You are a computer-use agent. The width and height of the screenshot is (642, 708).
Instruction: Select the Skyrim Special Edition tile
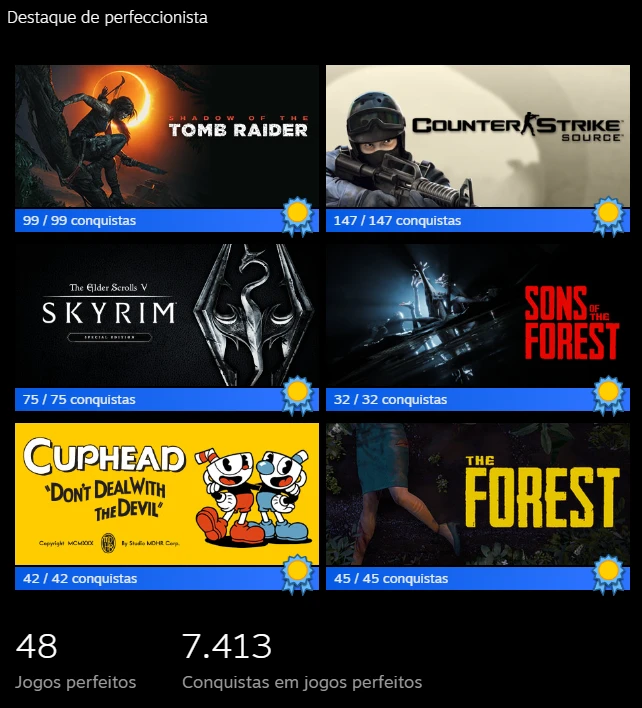click(167, 316)
